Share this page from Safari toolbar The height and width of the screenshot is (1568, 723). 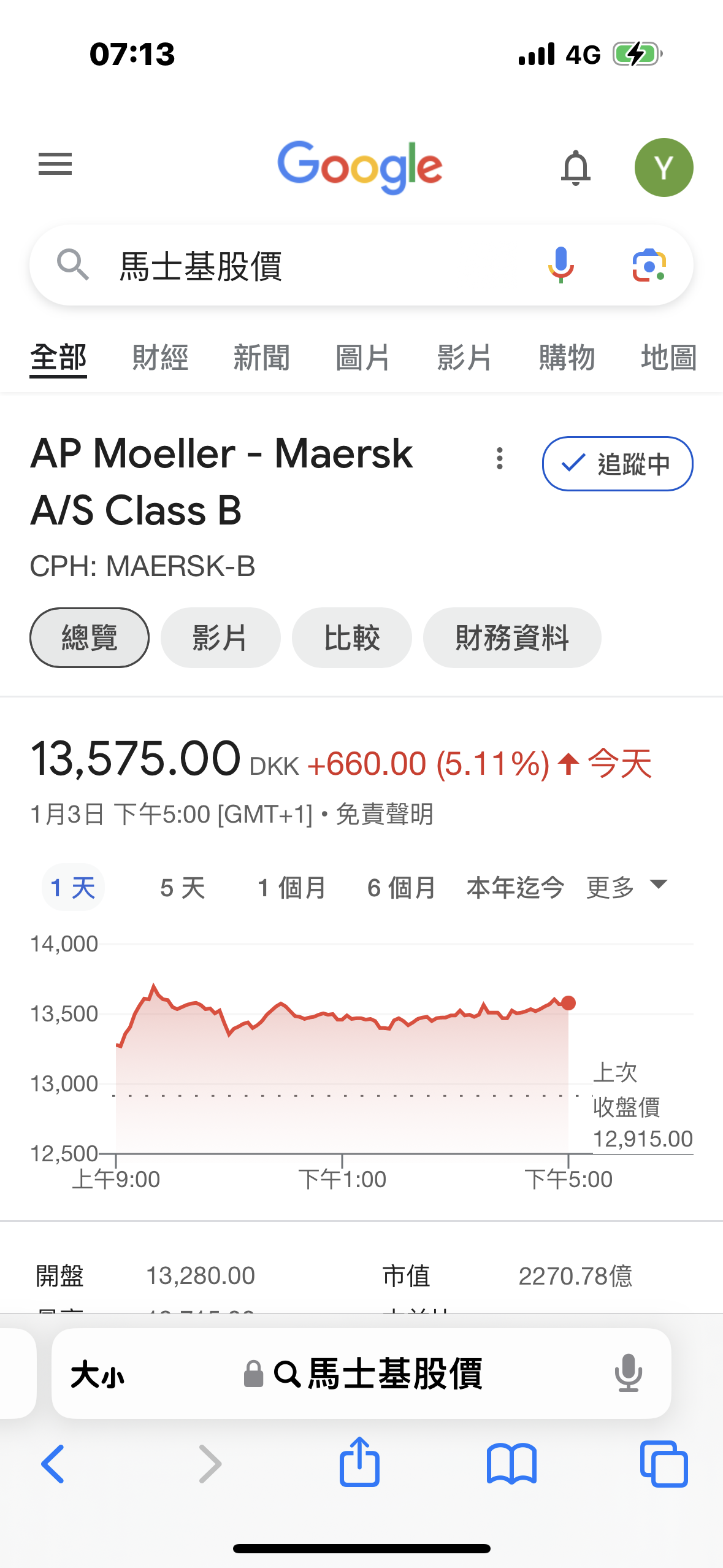click(x=359, y=1464)
